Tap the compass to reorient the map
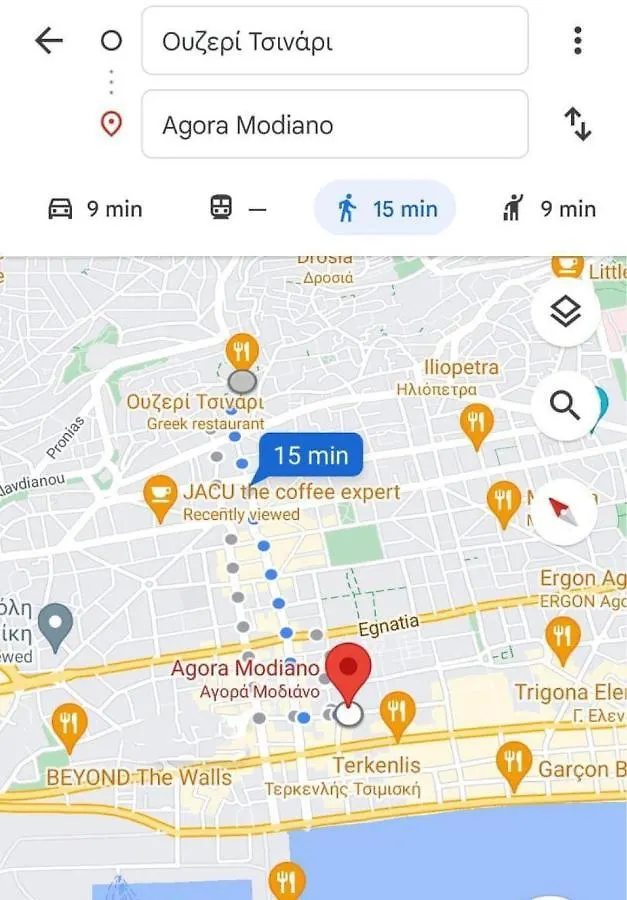This screenshot has width=627, height=900. point(565,511)
